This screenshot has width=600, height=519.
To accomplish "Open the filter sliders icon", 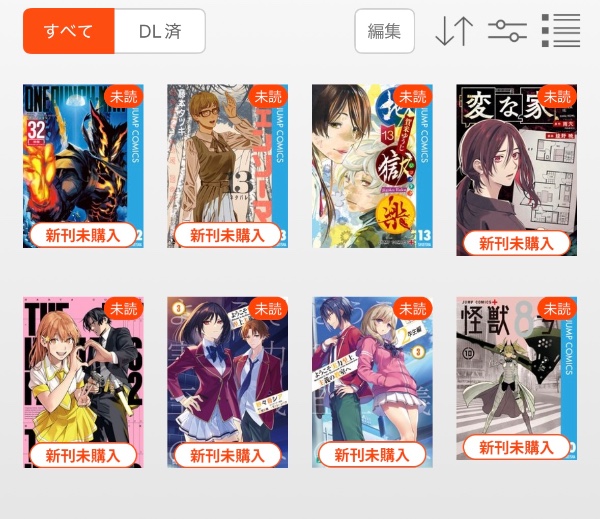I will [507, 31].
